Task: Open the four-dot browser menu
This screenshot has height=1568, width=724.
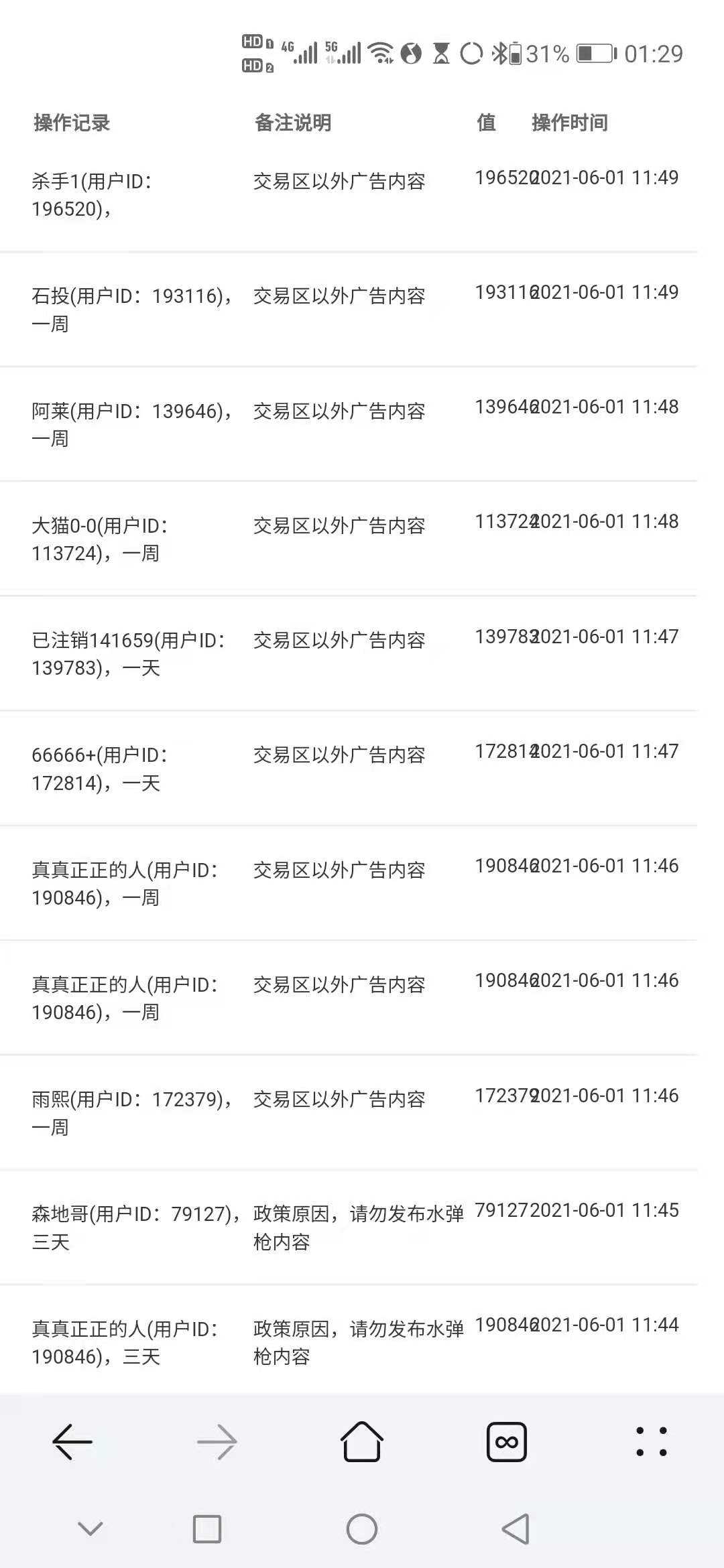Action: (x=652, y=1441)
